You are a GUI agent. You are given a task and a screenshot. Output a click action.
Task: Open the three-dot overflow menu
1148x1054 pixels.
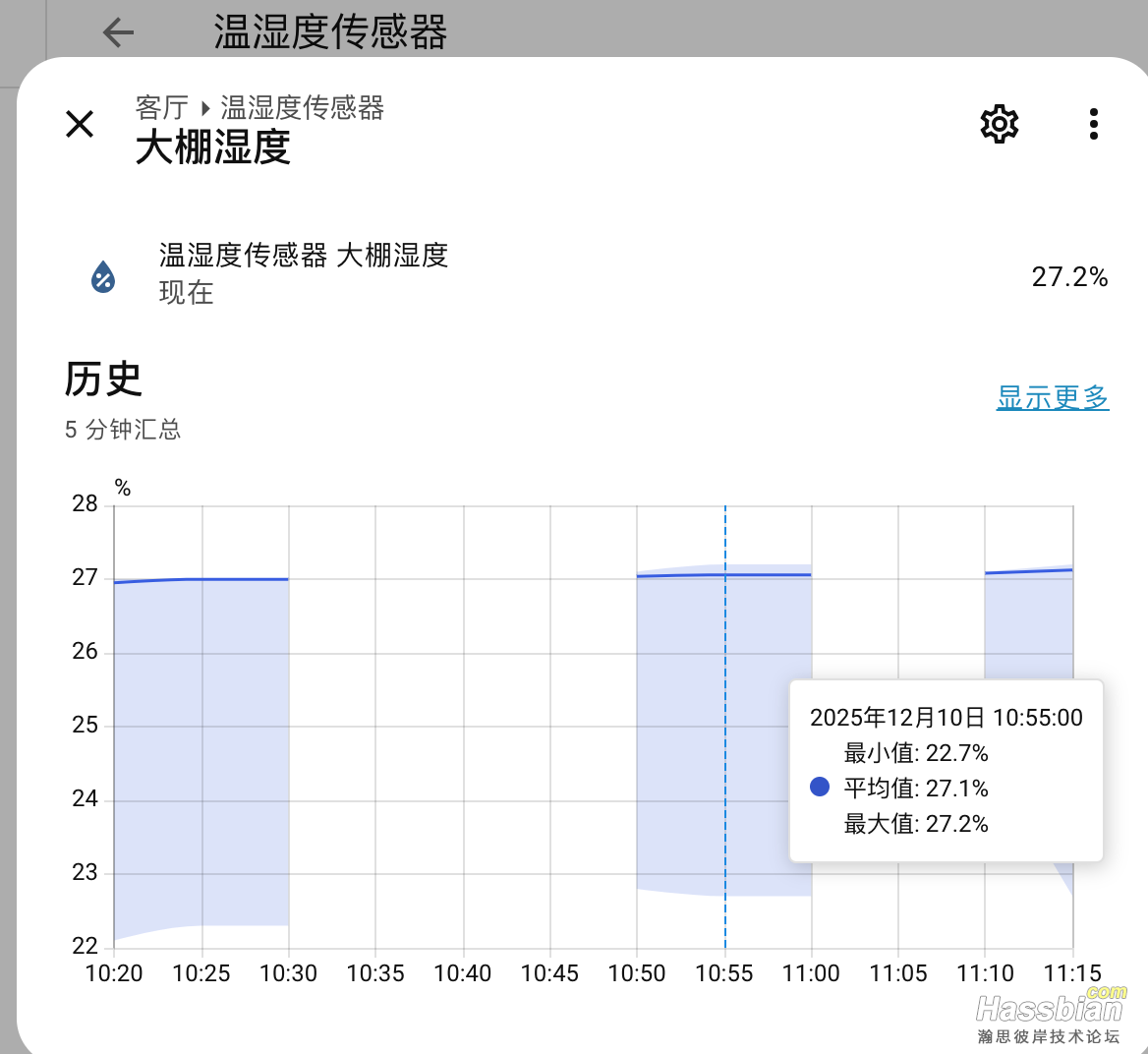pos(1093,124)
